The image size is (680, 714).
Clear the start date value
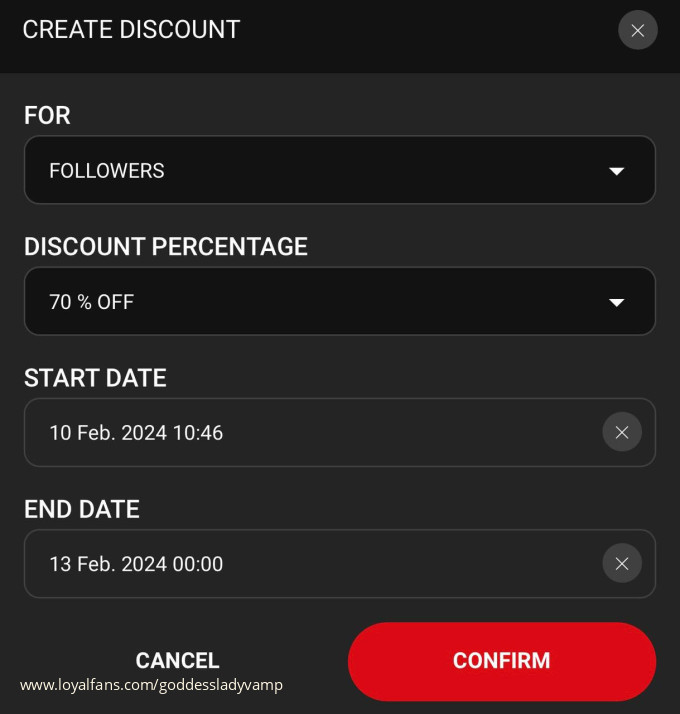click(x=622, y=432)
